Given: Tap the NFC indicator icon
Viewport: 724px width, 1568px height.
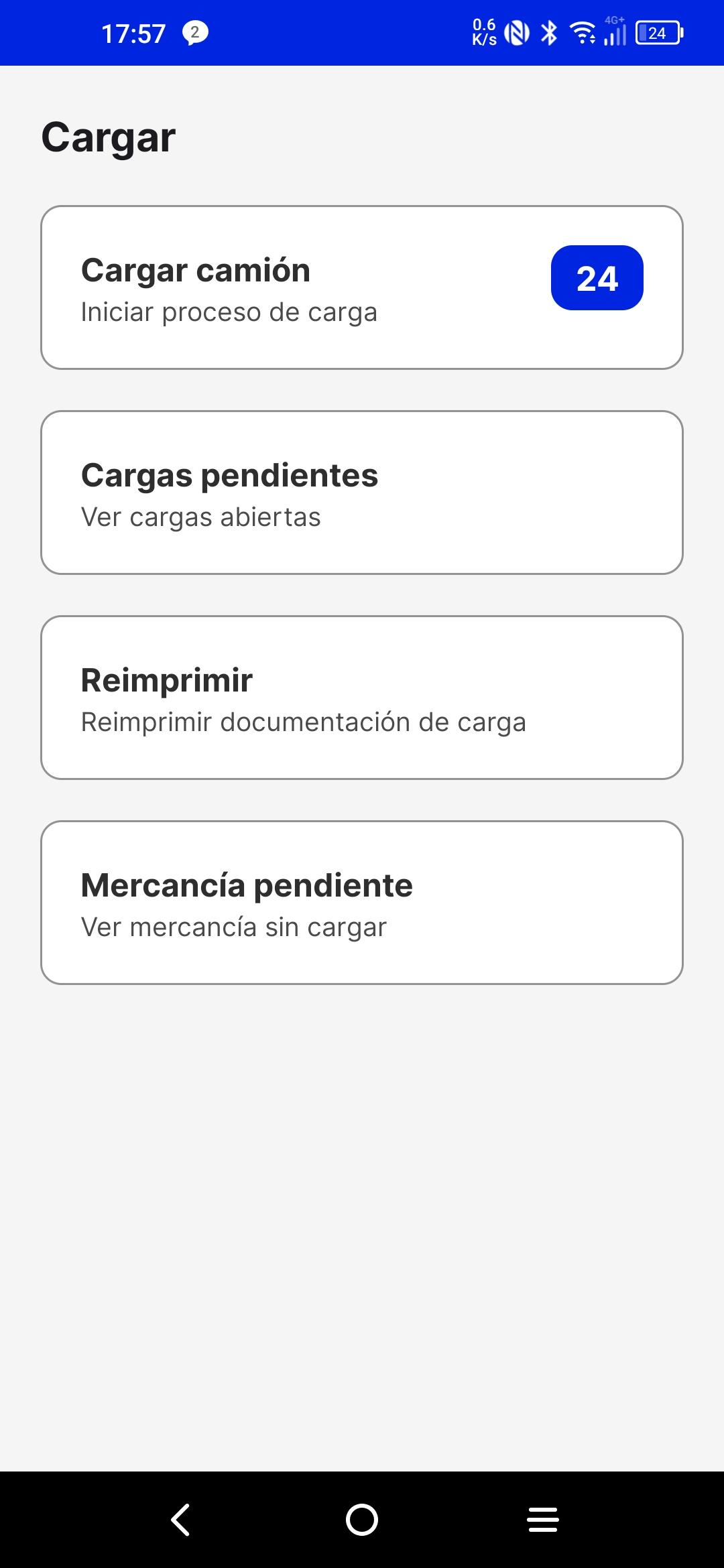Looking at the screenshot, I should click(x=515, y=32).
